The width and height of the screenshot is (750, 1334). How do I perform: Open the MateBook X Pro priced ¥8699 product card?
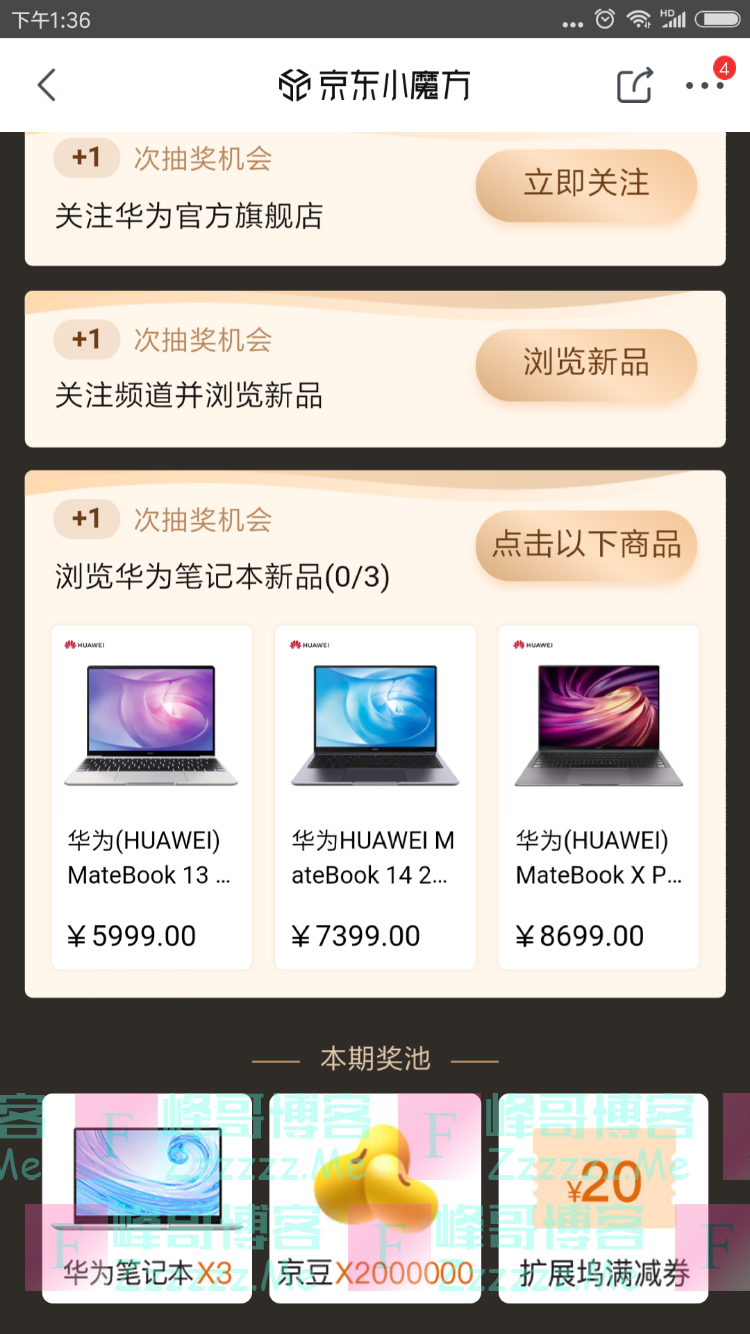point(598,795)
